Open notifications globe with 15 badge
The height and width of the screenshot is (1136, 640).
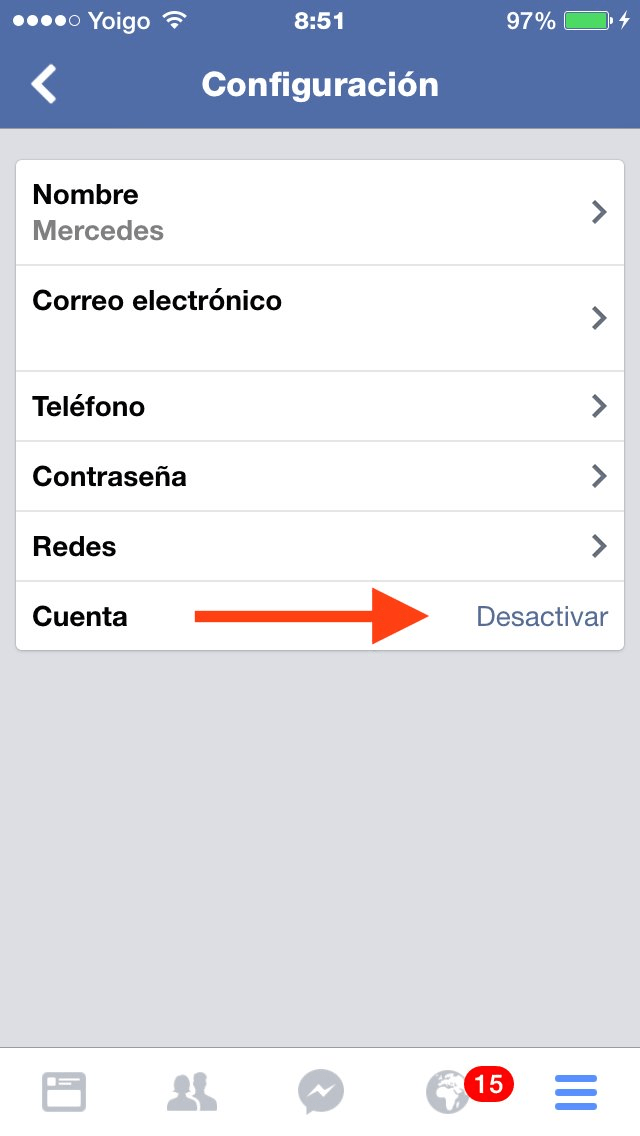(x=448, y=1092)
